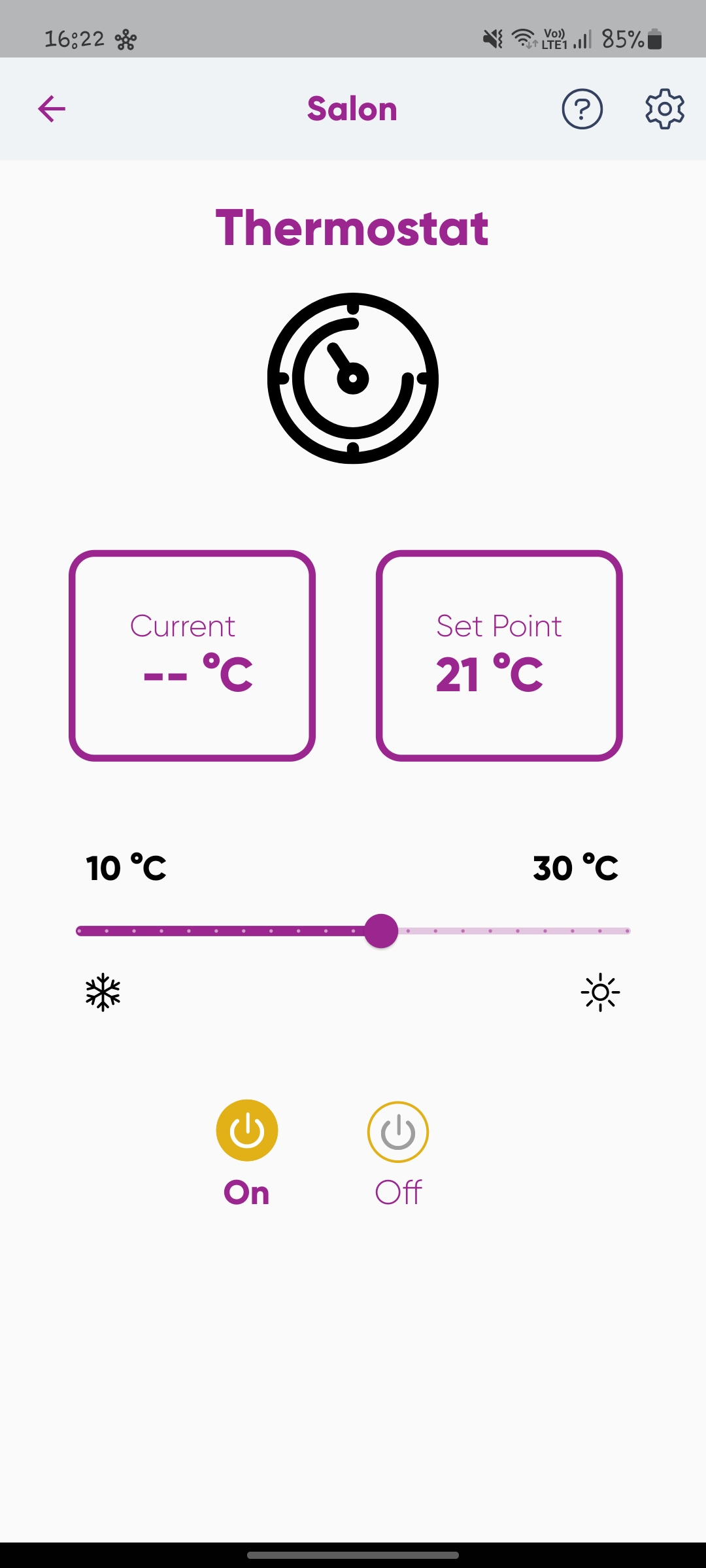Tap the Set Point 21 °C card

pos(500,655)
